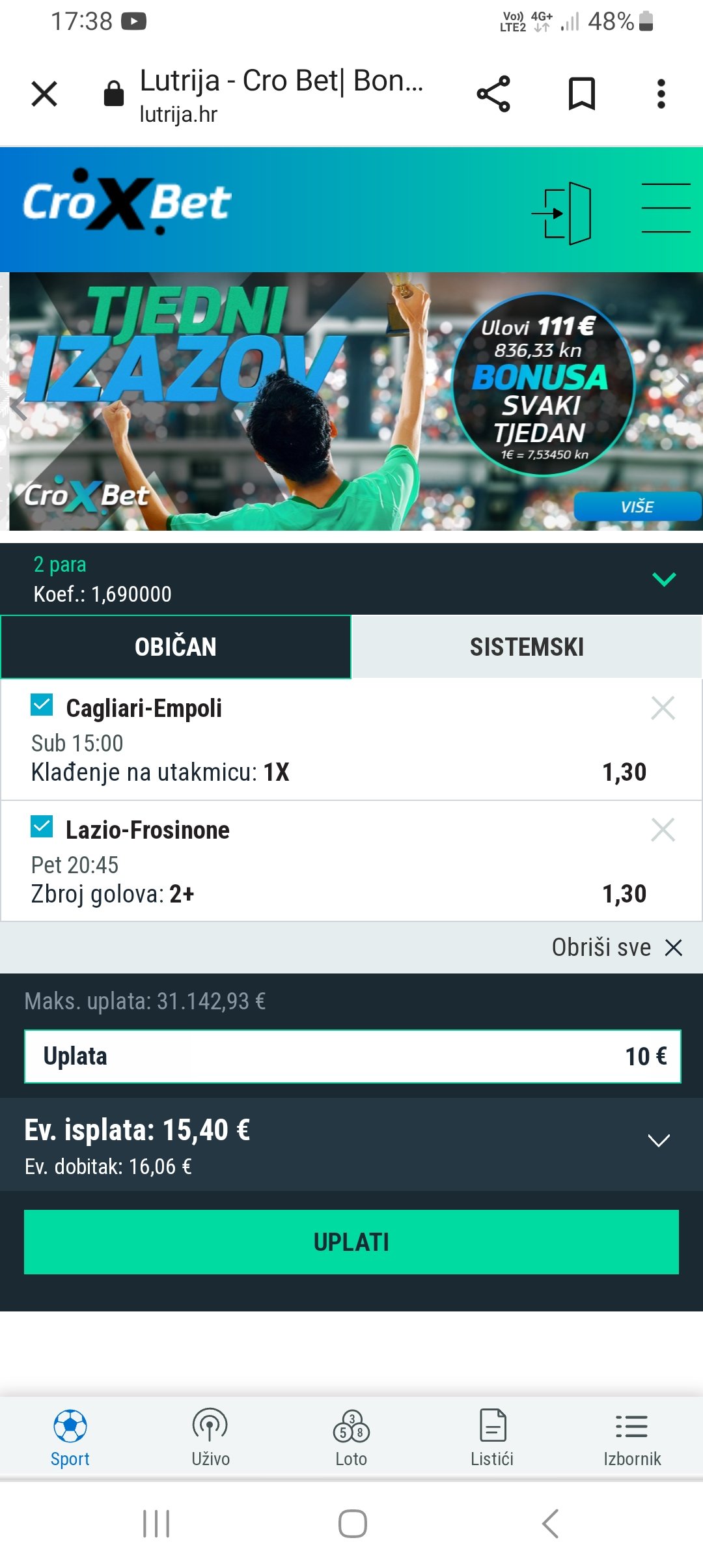Screen dimensions: 703x1568
Task: Clear all bets with Obriši sve
Action: [x=617, y=947]
